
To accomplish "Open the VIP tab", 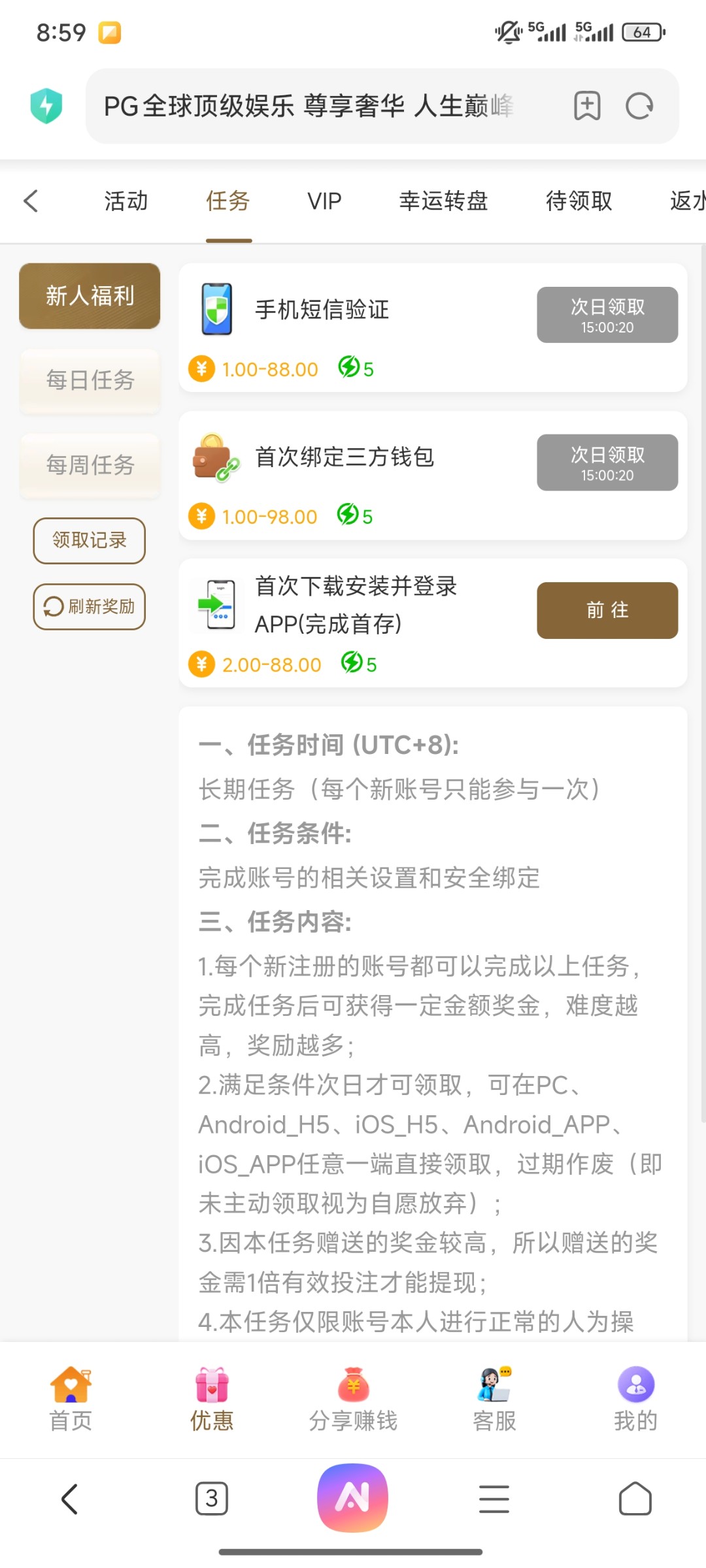I will coord(324,201).
